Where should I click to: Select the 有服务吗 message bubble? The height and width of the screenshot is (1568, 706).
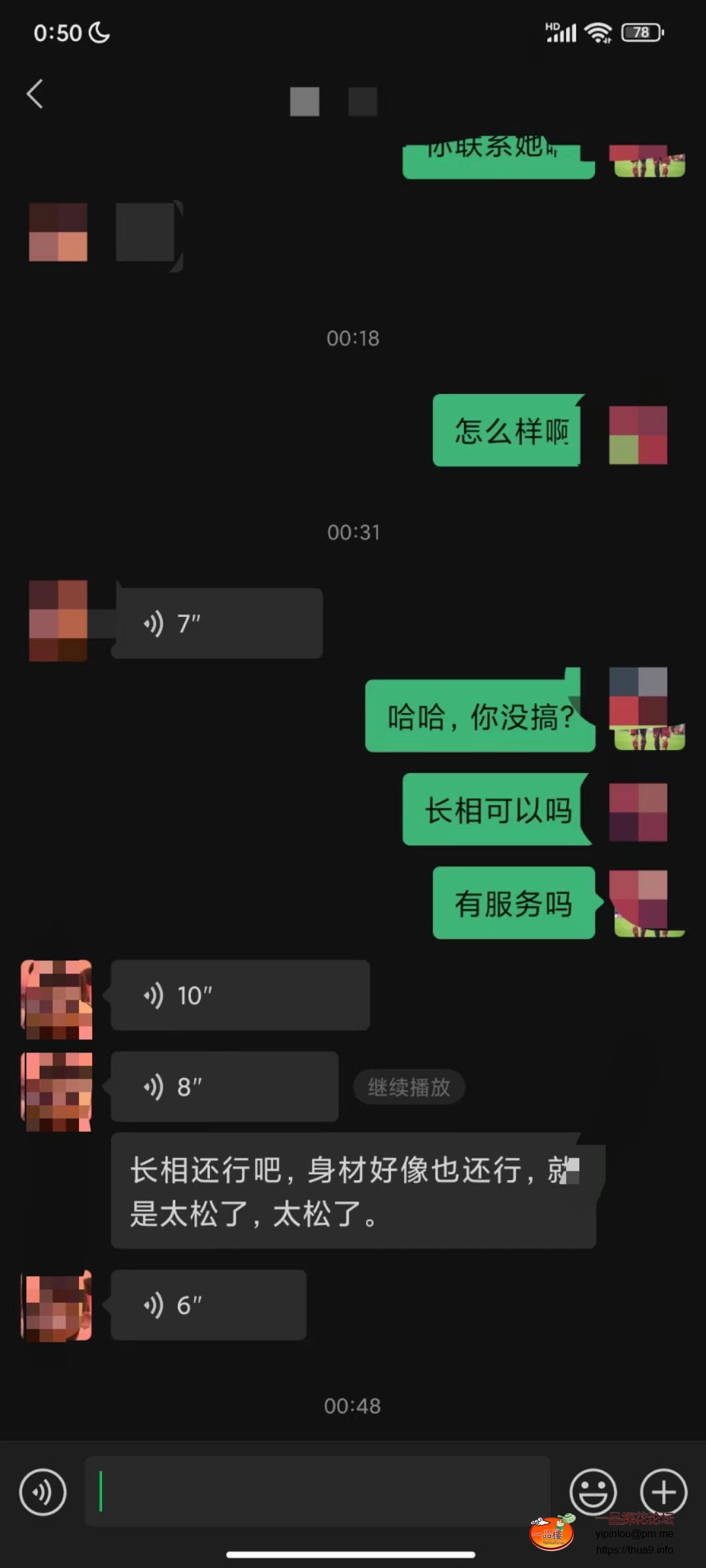pyautogui.click(x=514, y=905)
